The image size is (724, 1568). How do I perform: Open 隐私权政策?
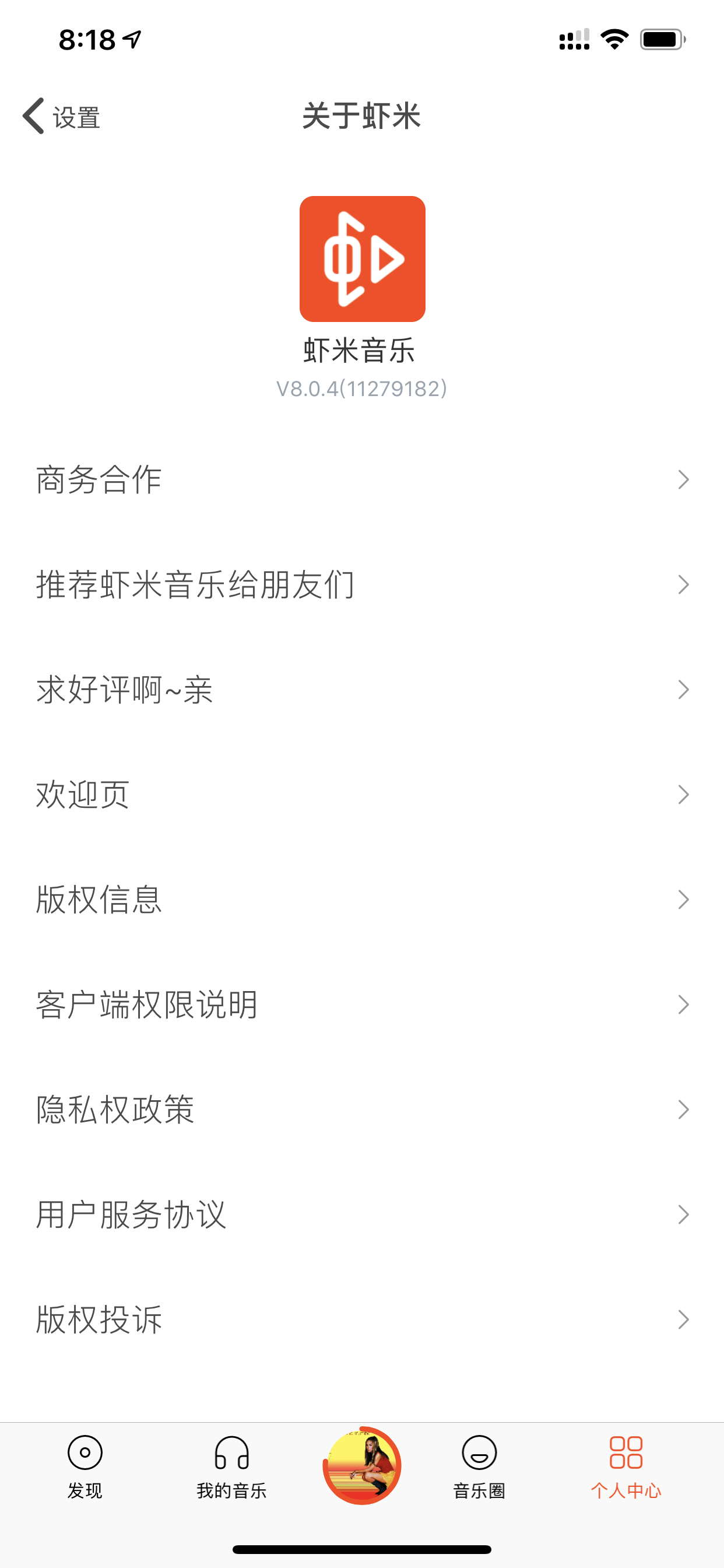(362, 1109)
